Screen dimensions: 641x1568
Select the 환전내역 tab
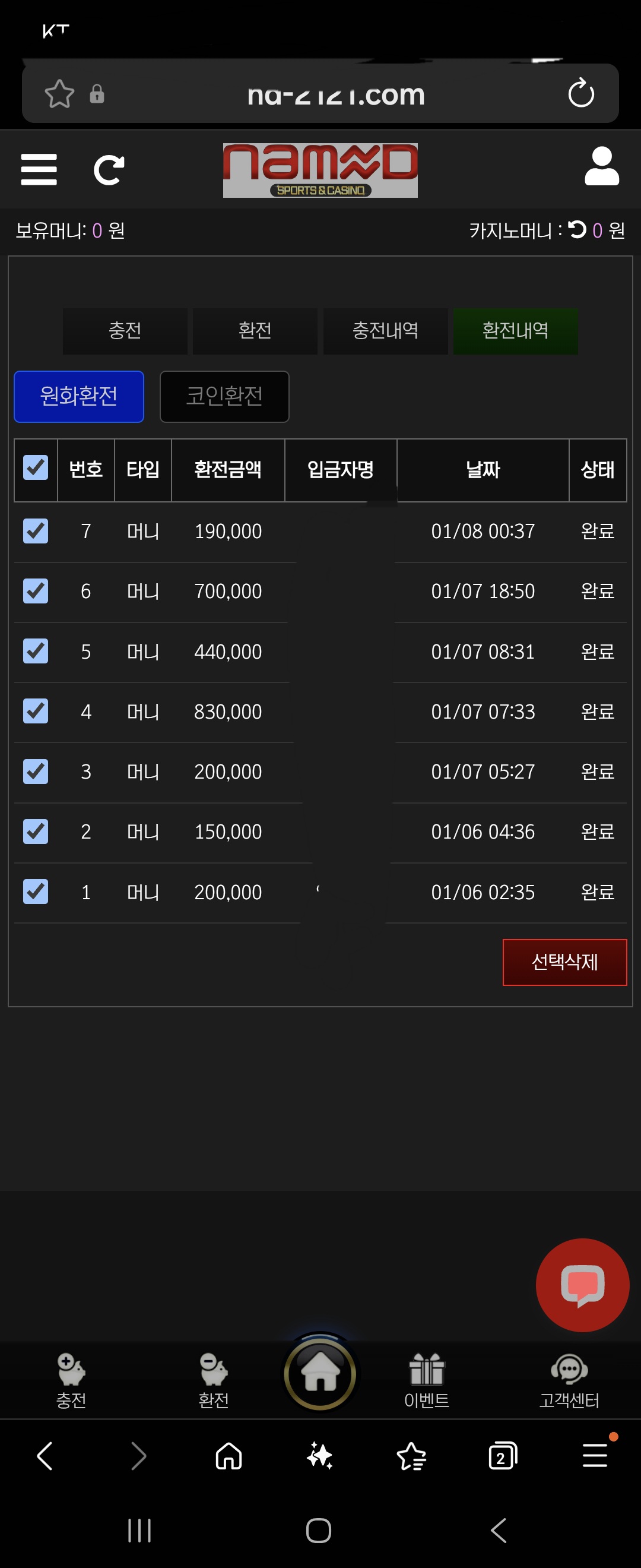[515, 330]
